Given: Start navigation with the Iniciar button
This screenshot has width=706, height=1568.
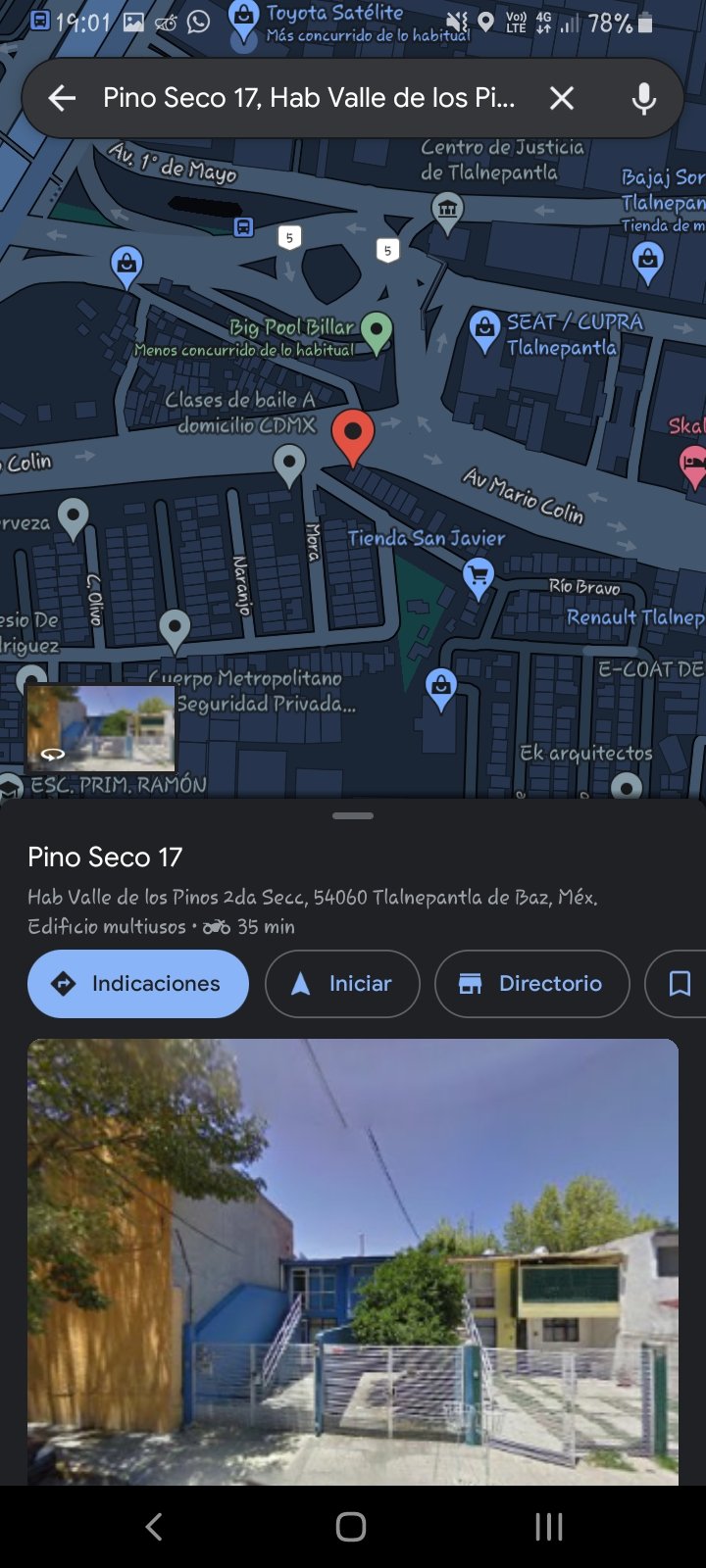Looking at the screenshot, I should pos(342,984).
